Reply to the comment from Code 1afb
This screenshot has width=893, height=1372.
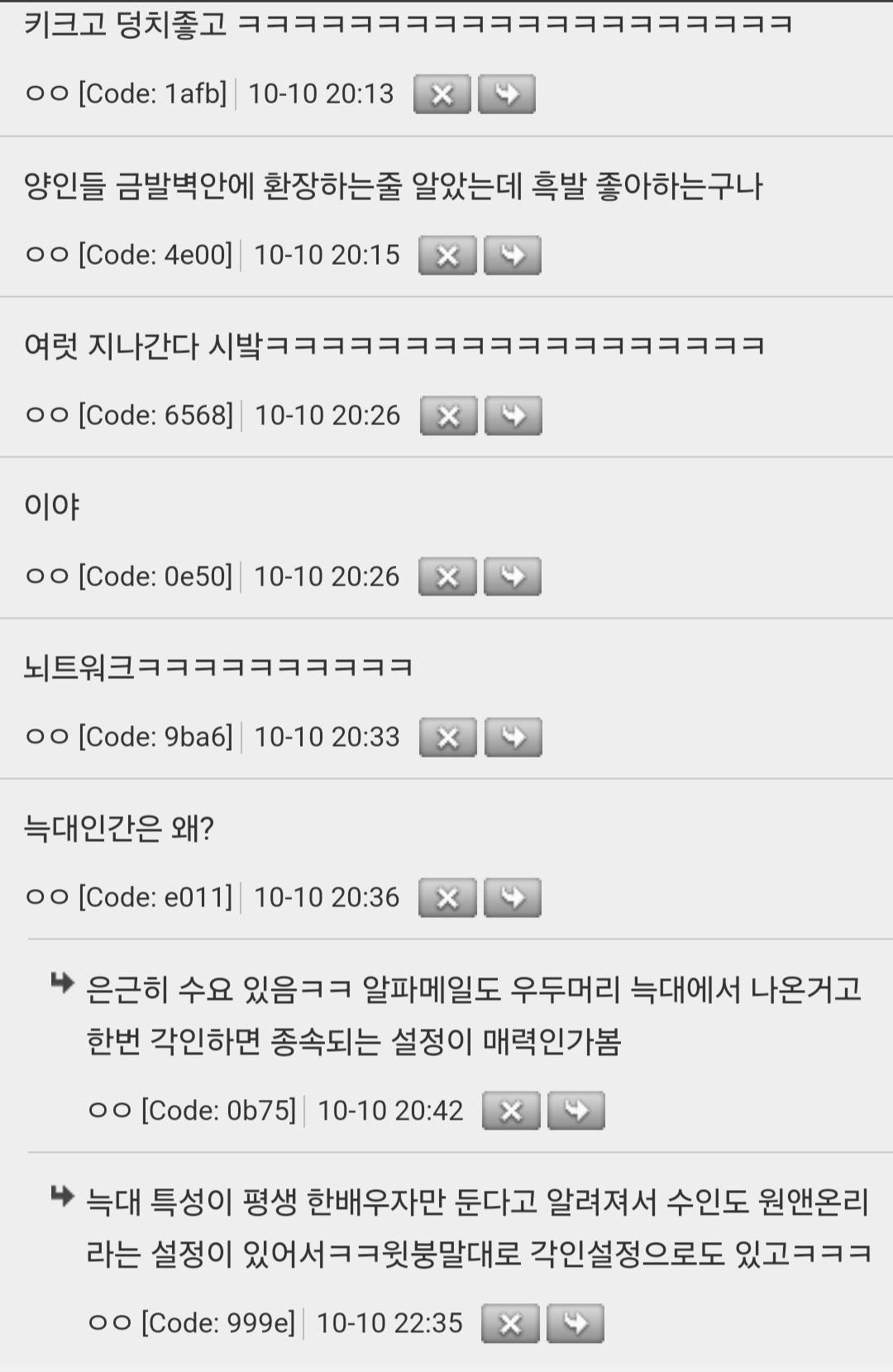pos(506,94)
